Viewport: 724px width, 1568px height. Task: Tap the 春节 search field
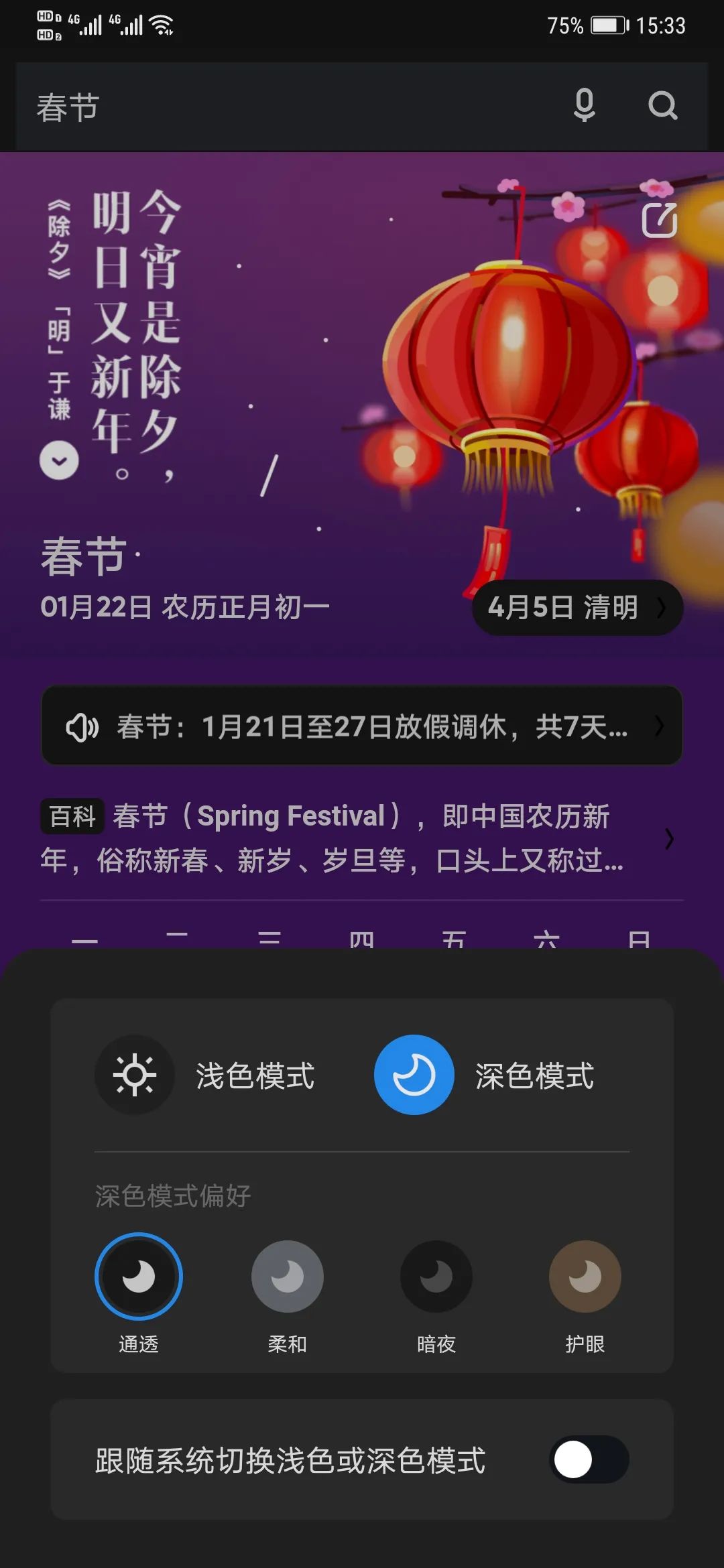pyautogui.click(x=282, y=107)
